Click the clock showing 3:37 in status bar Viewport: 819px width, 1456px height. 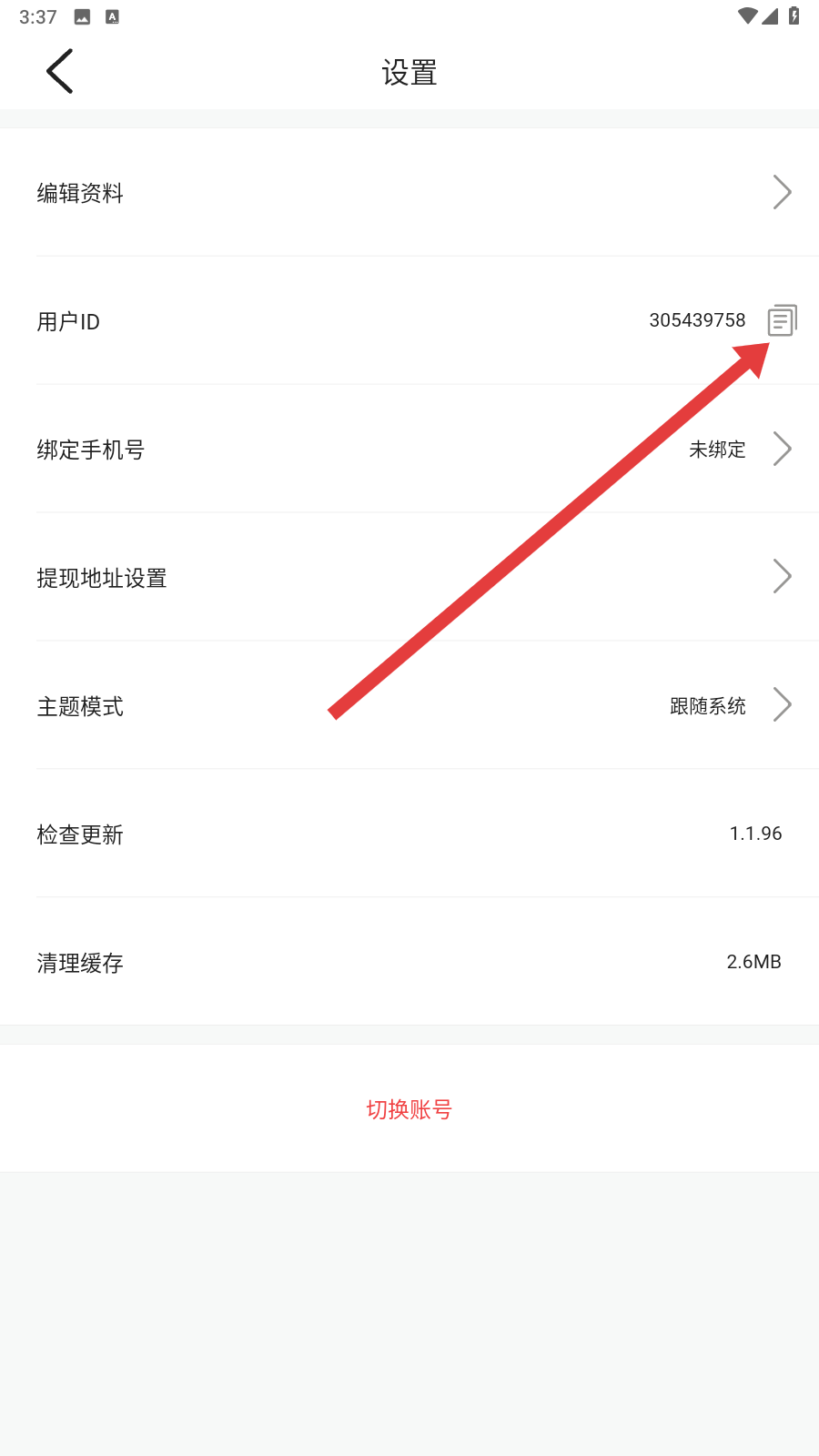36,15
